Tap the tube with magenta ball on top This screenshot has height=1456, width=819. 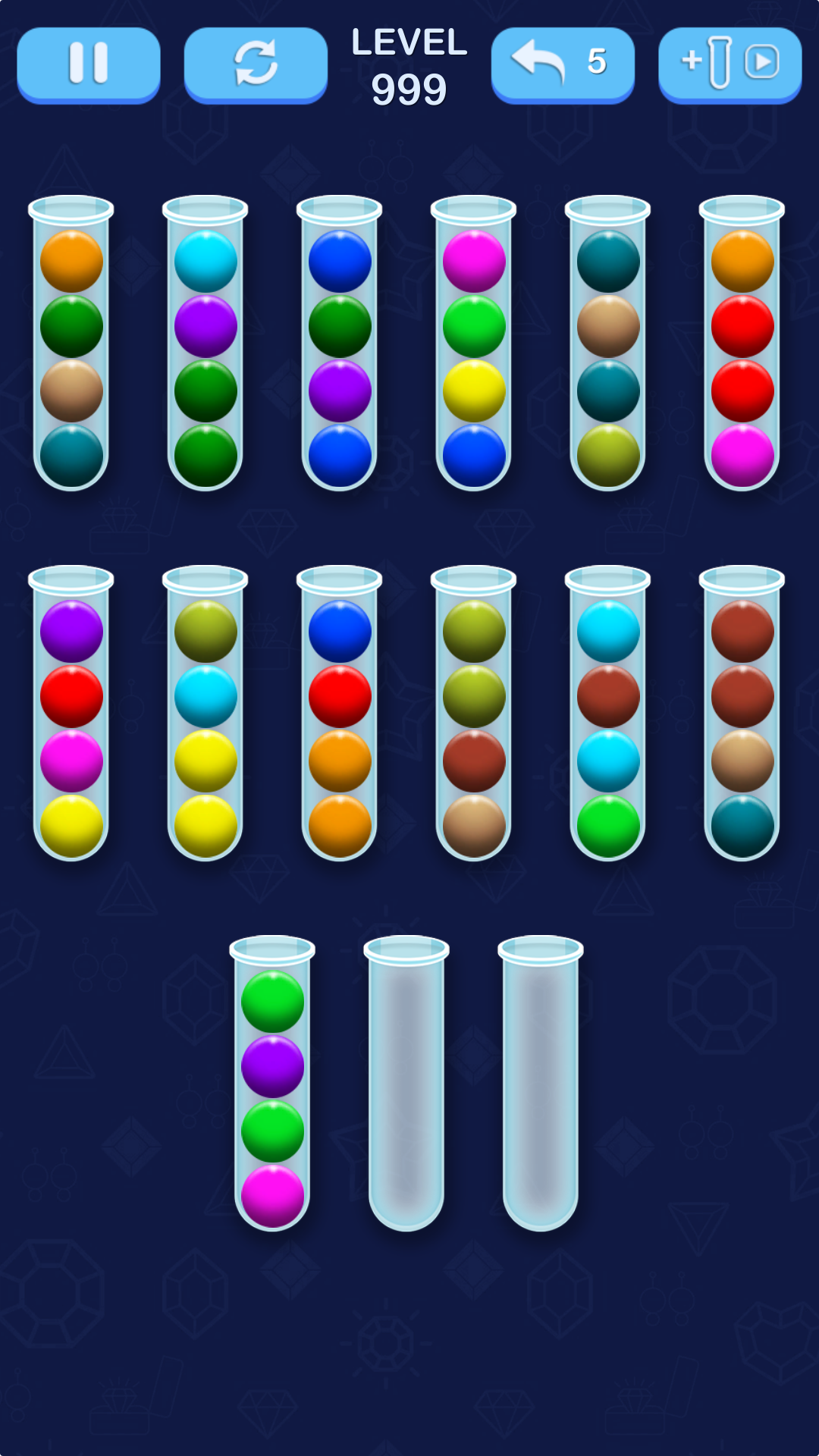473,344
